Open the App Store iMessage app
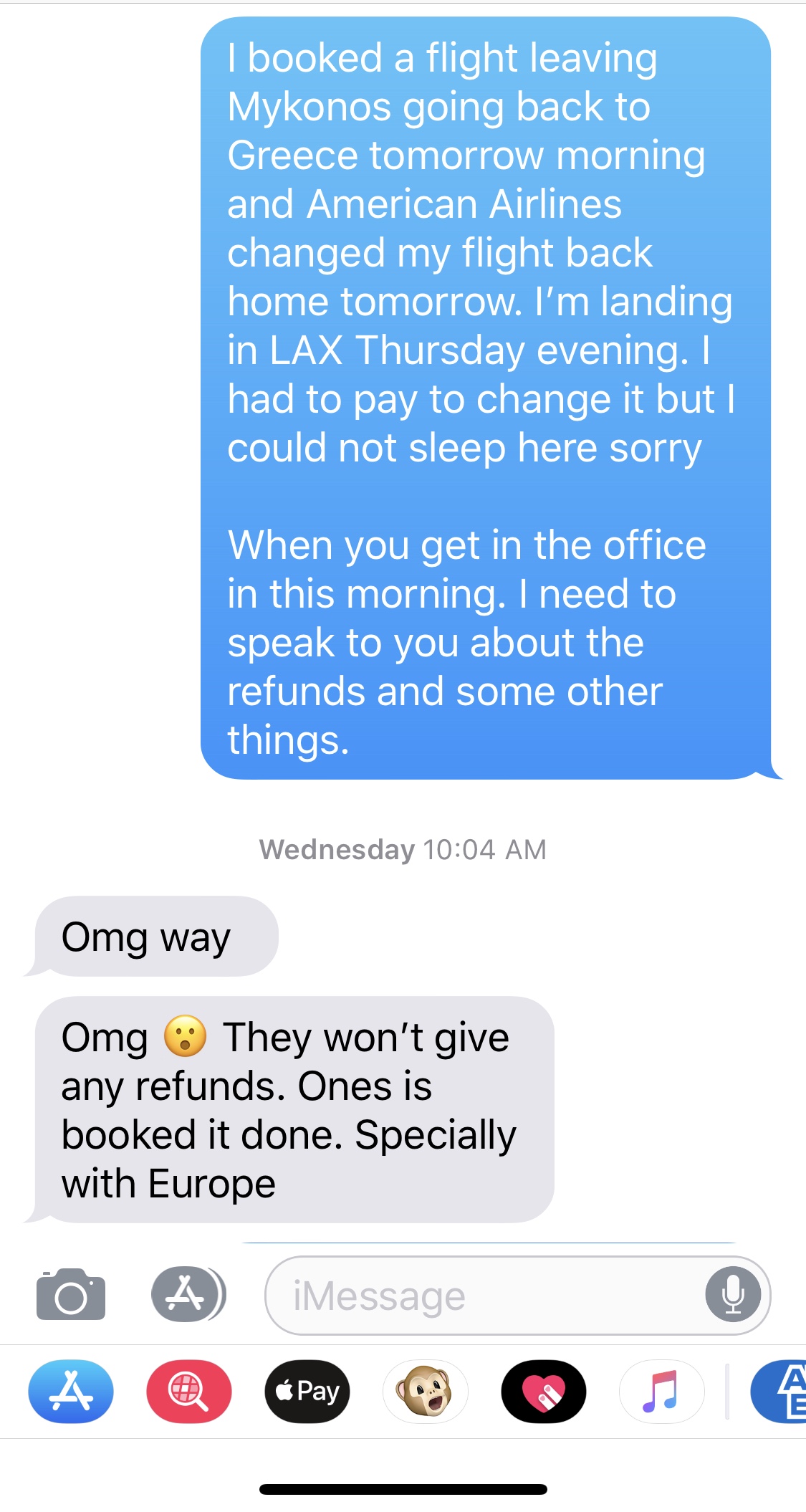 (71, 1391)
